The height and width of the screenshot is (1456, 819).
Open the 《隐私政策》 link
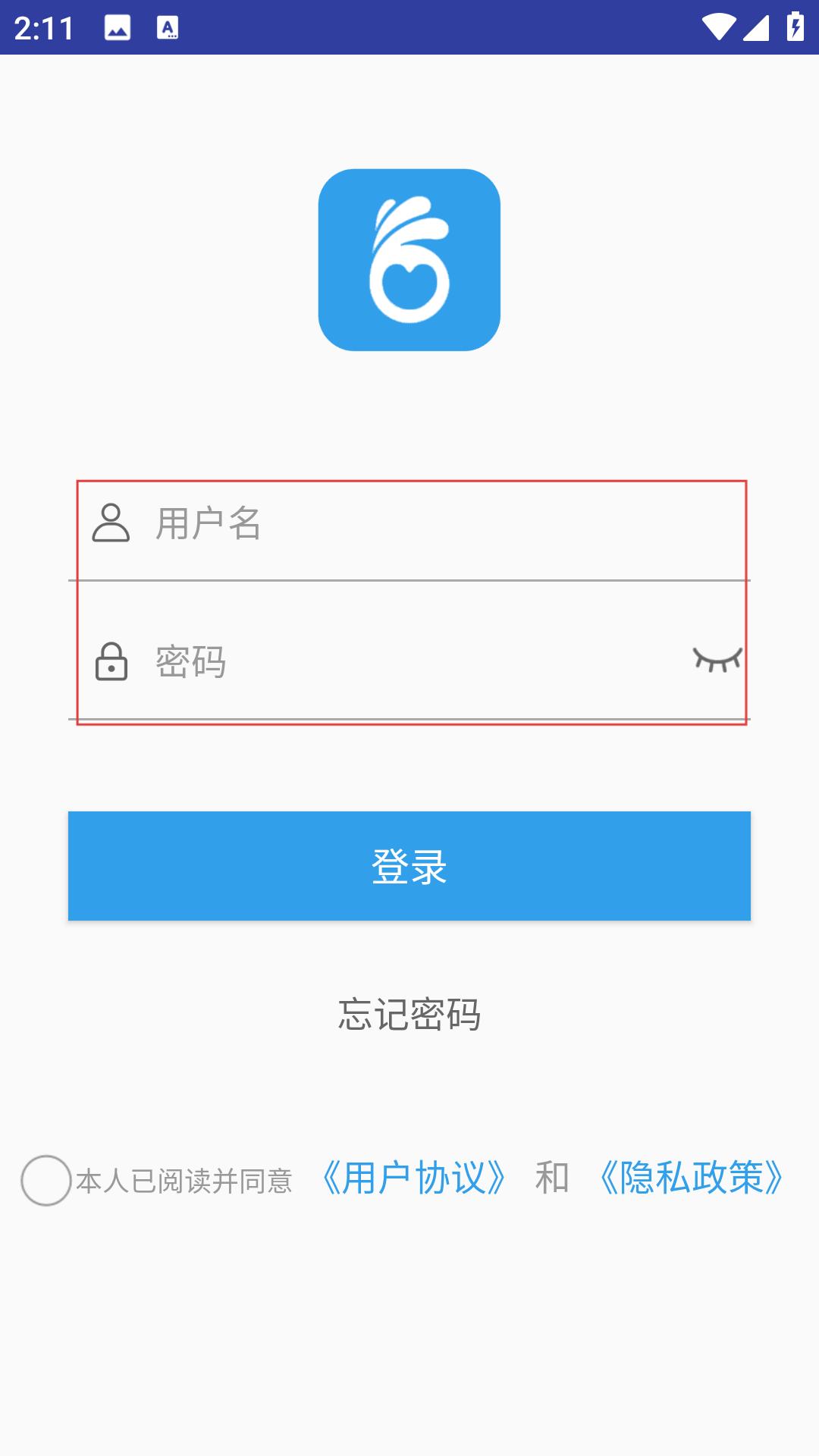click(x=691, y=1178)
